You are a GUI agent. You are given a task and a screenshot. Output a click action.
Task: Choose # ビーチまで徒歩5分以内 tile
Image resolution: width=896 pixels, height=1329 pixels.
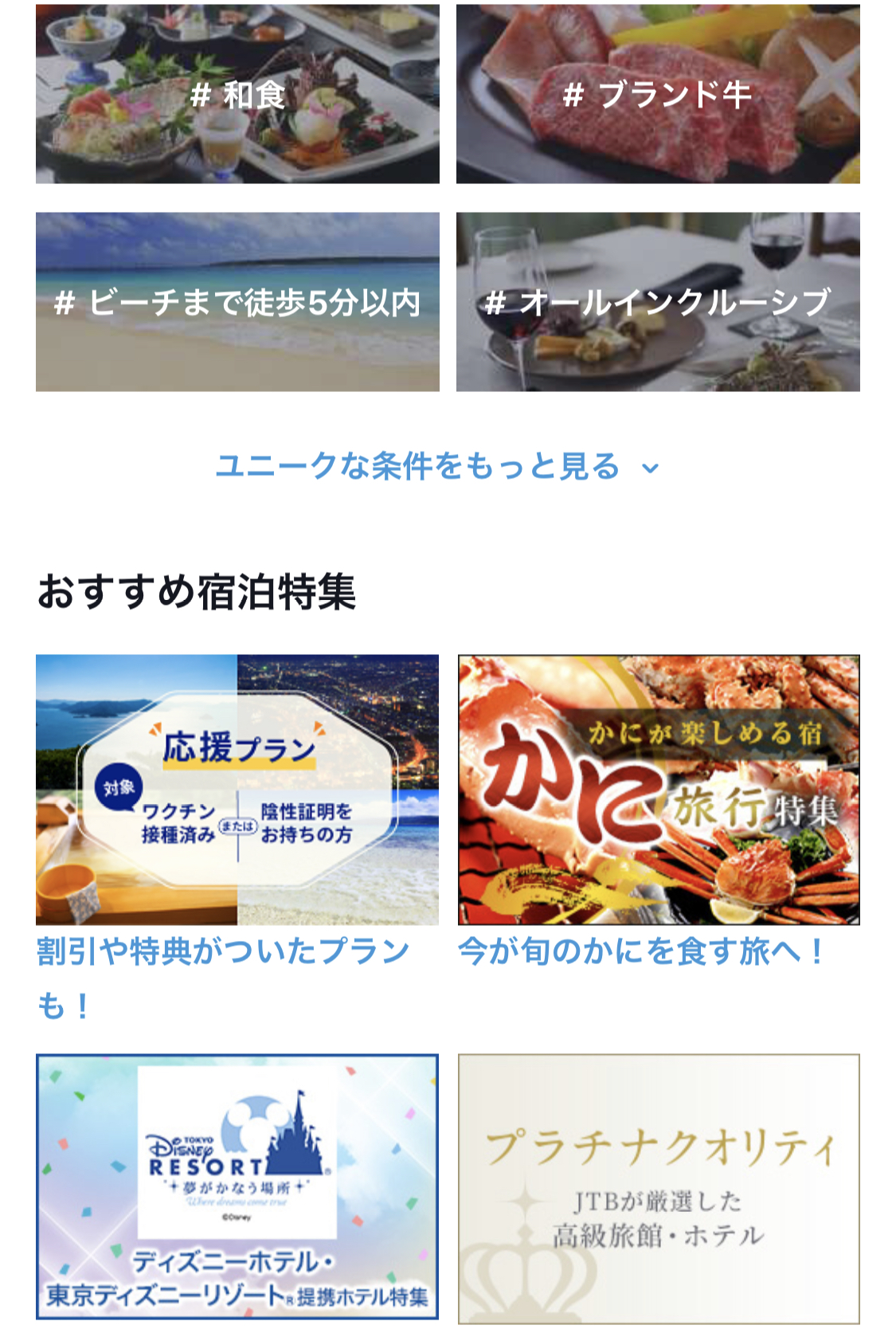tap(237, 302)
